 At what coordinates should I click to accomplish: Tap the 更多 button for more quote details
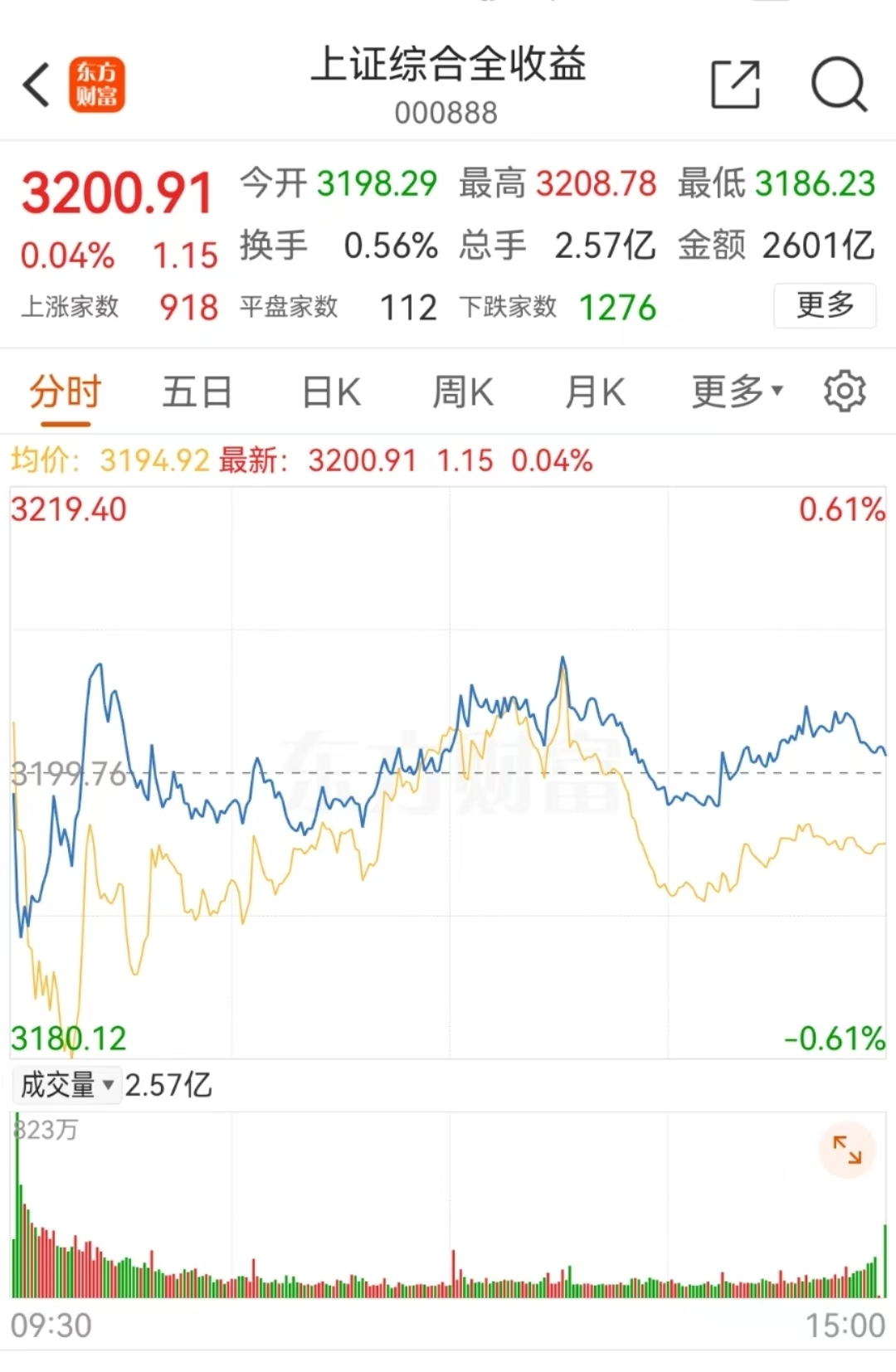point(825,305)
